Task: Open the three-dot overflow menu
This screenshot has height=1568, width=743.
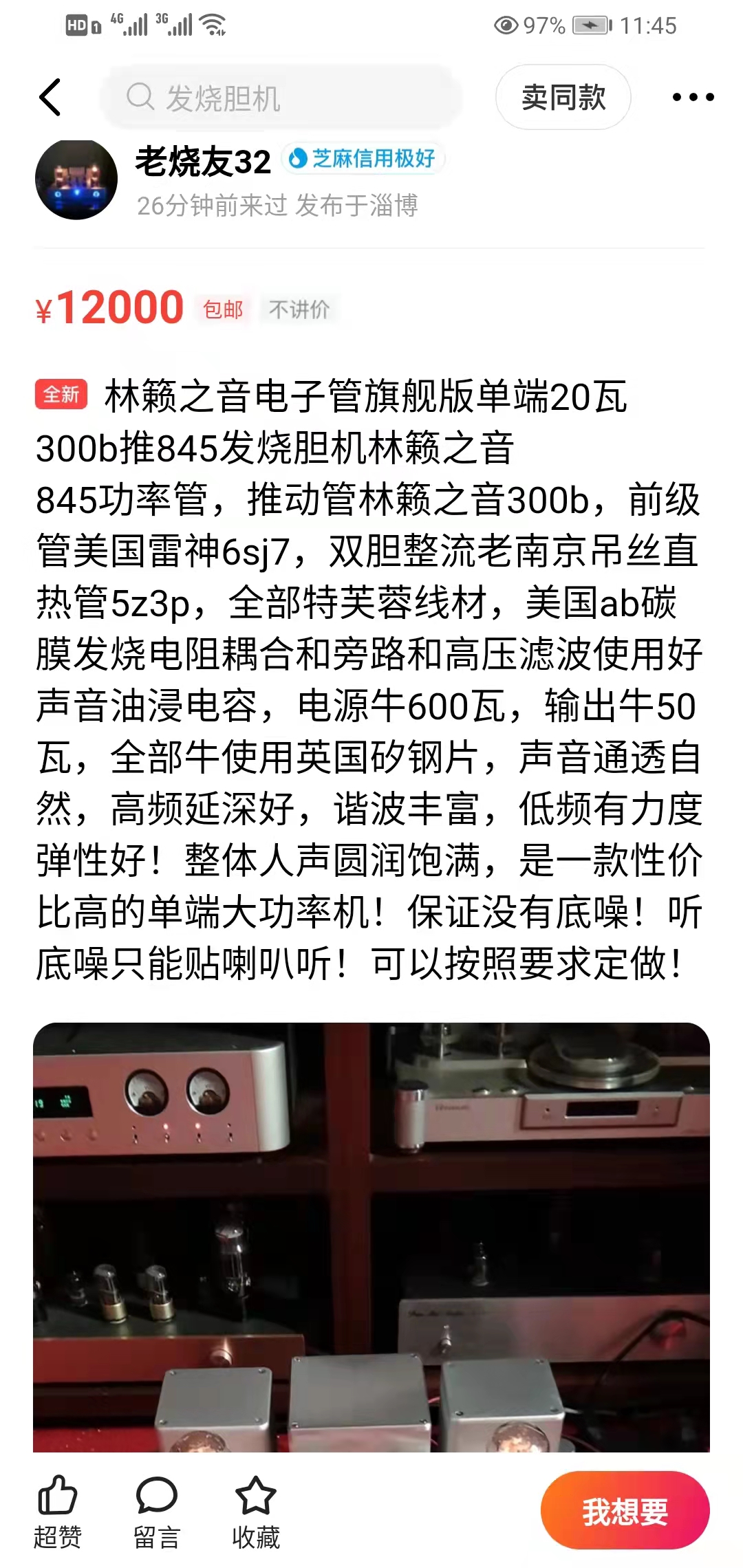Action: 693,97
